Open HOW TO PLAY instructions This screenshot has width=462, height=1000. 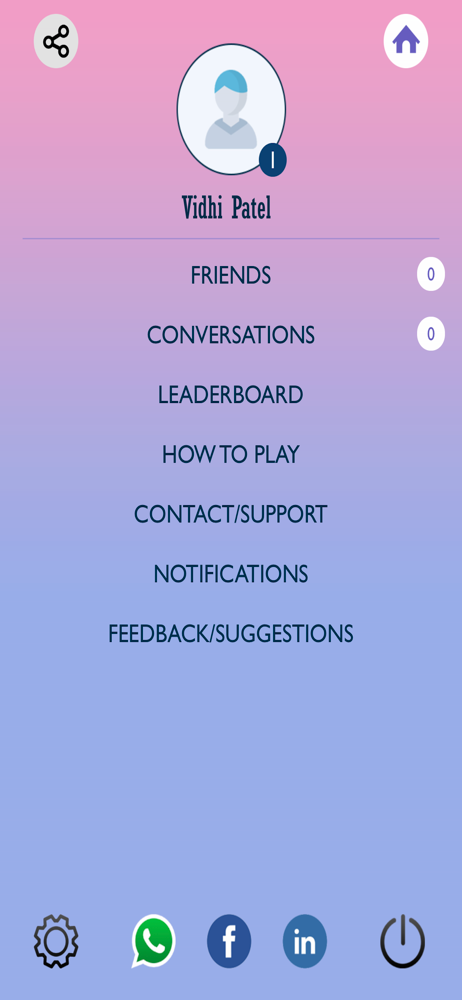pyautogui.click(x=231, y=455)
